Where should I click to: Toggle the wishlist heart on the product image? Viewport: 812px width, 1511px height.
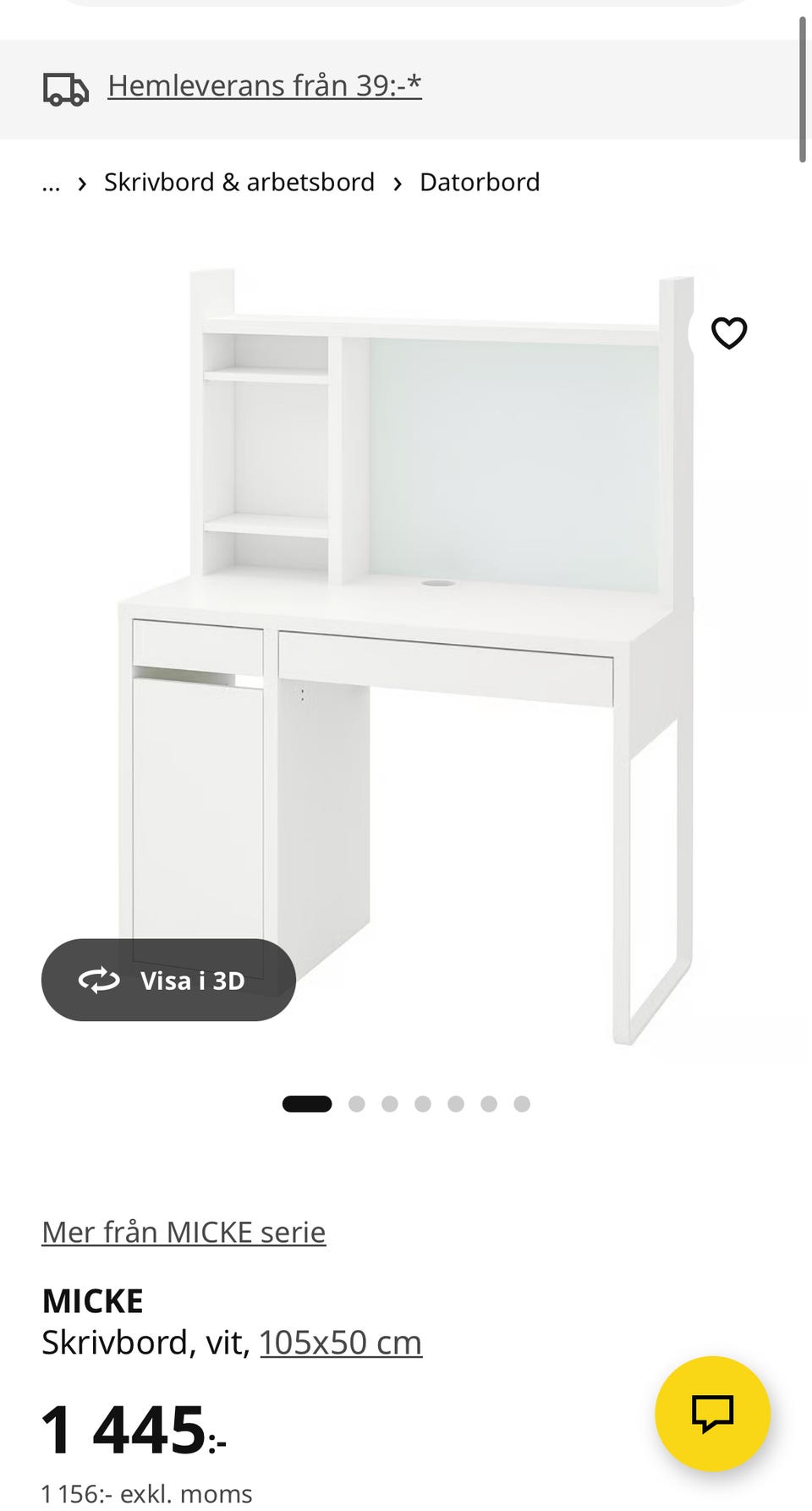coord(728,333)
